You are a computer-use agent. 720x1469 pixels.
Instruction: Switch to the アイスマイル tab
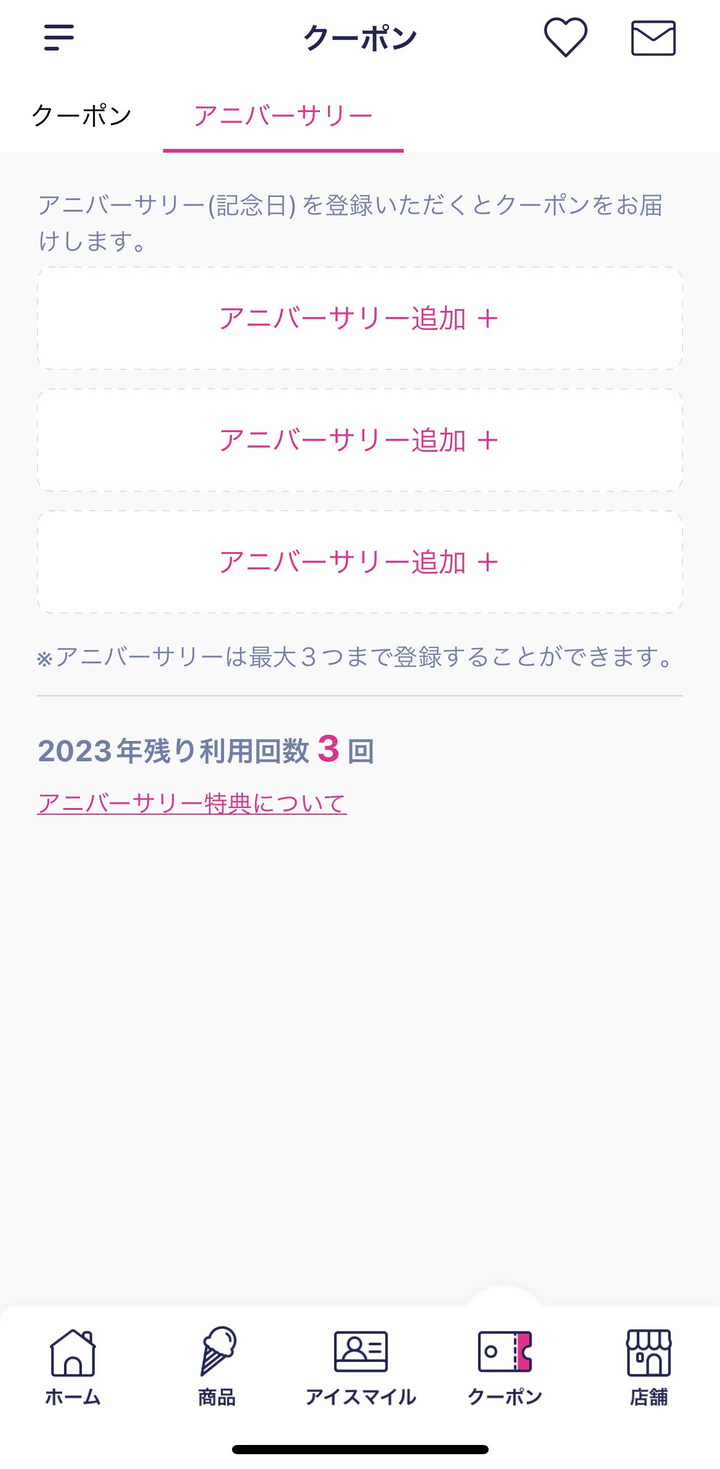[360, 1366]
